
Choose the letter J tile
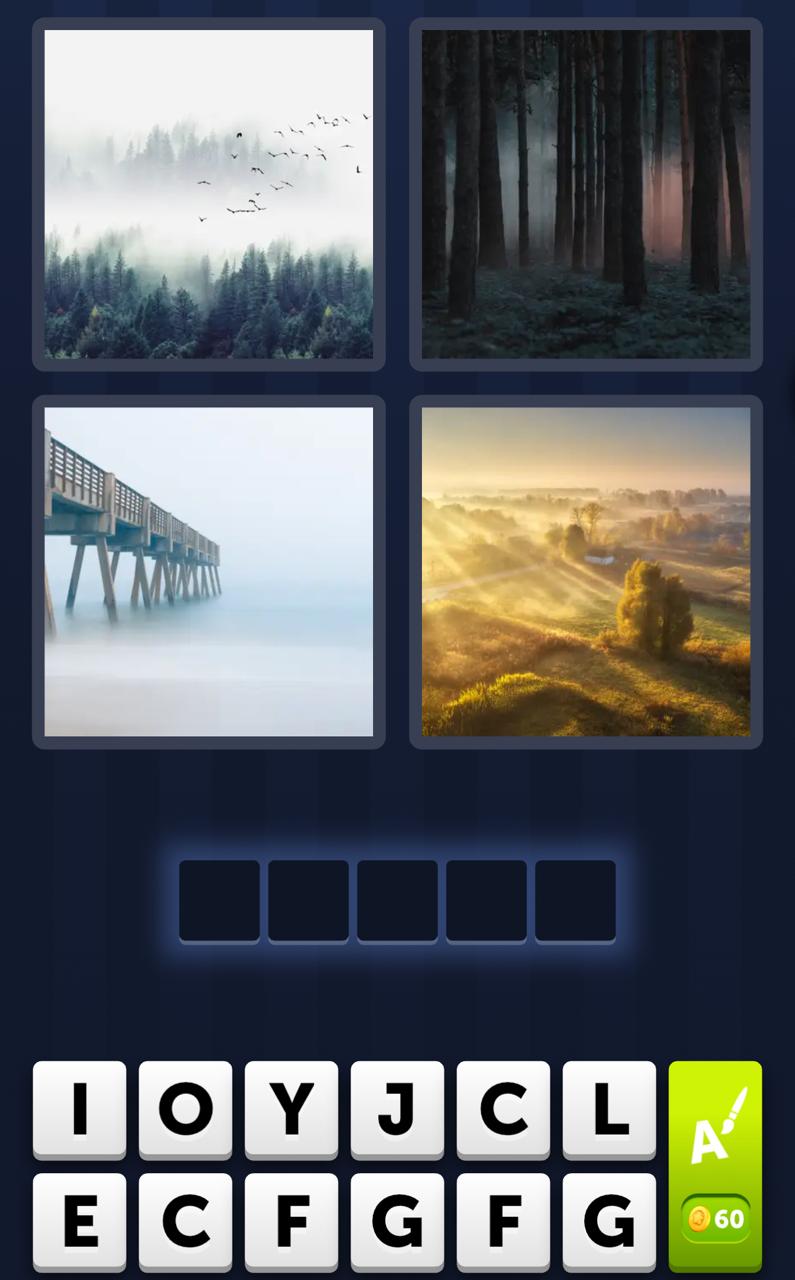click(x=397, y=1109)
